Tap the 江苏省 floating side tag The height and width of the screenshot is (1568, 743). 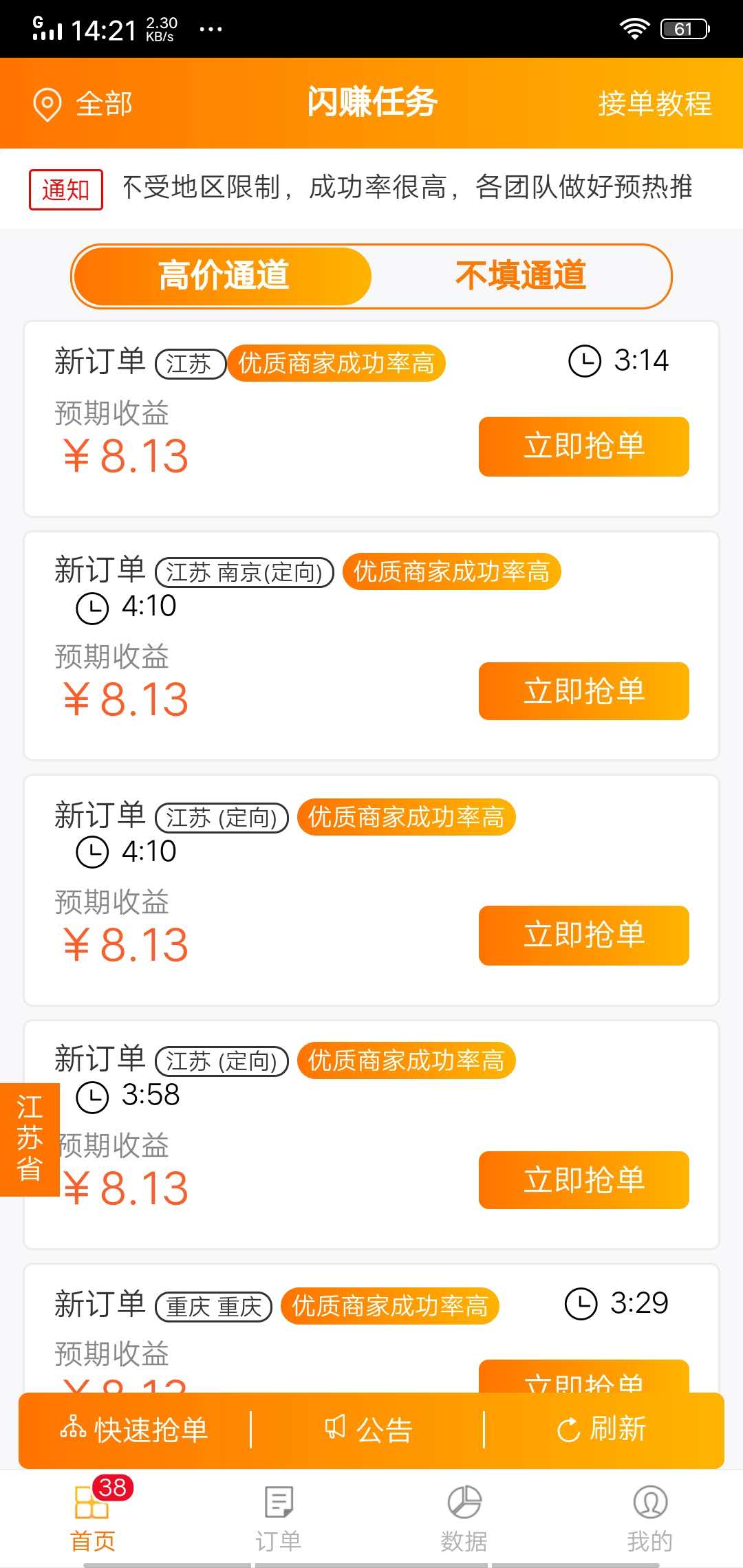[x=29, y=1138]
